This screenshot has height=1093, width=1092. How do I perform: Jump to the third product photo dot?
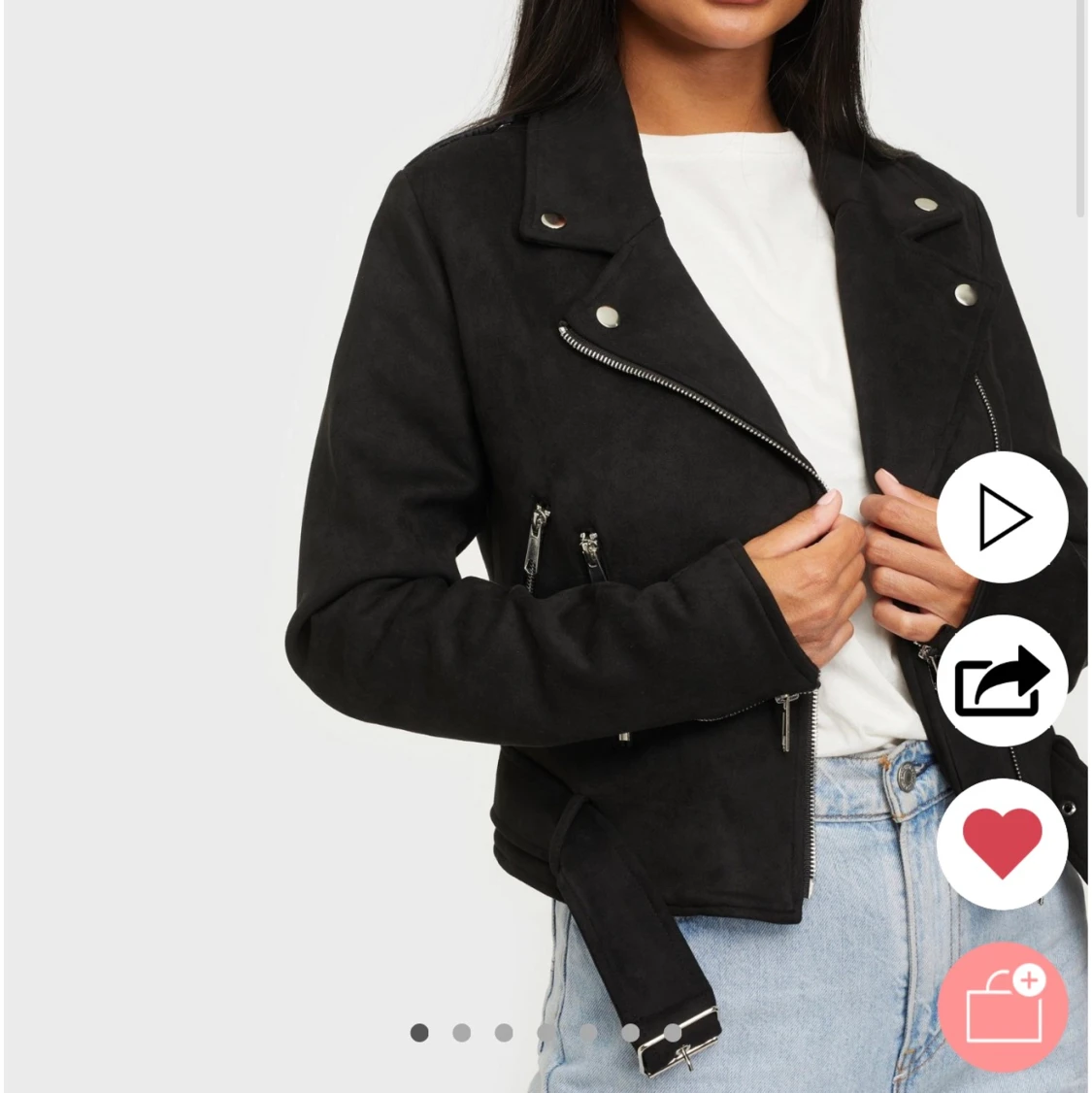pyautogui.click(x=504, y=1033)
